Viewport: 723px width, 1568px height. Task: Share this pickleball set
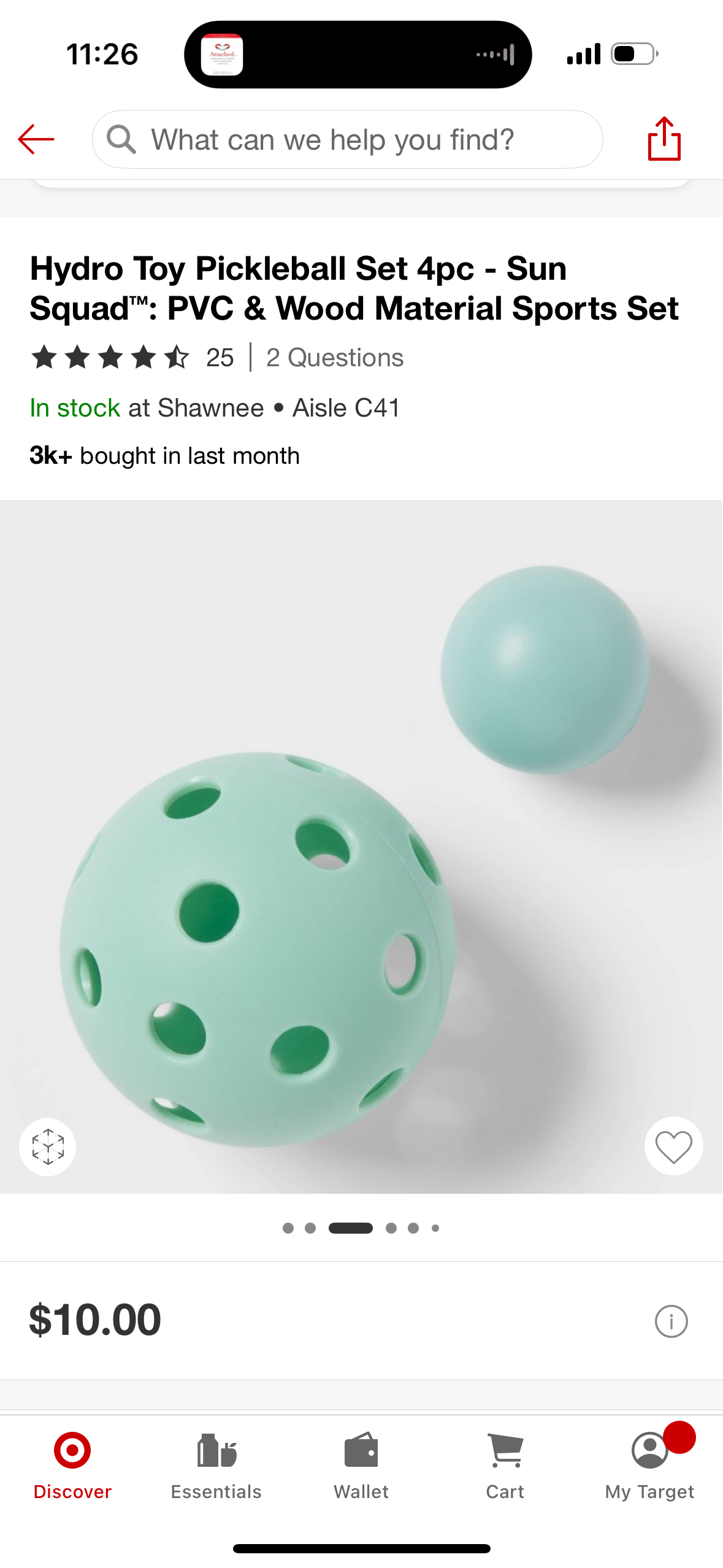664,139
